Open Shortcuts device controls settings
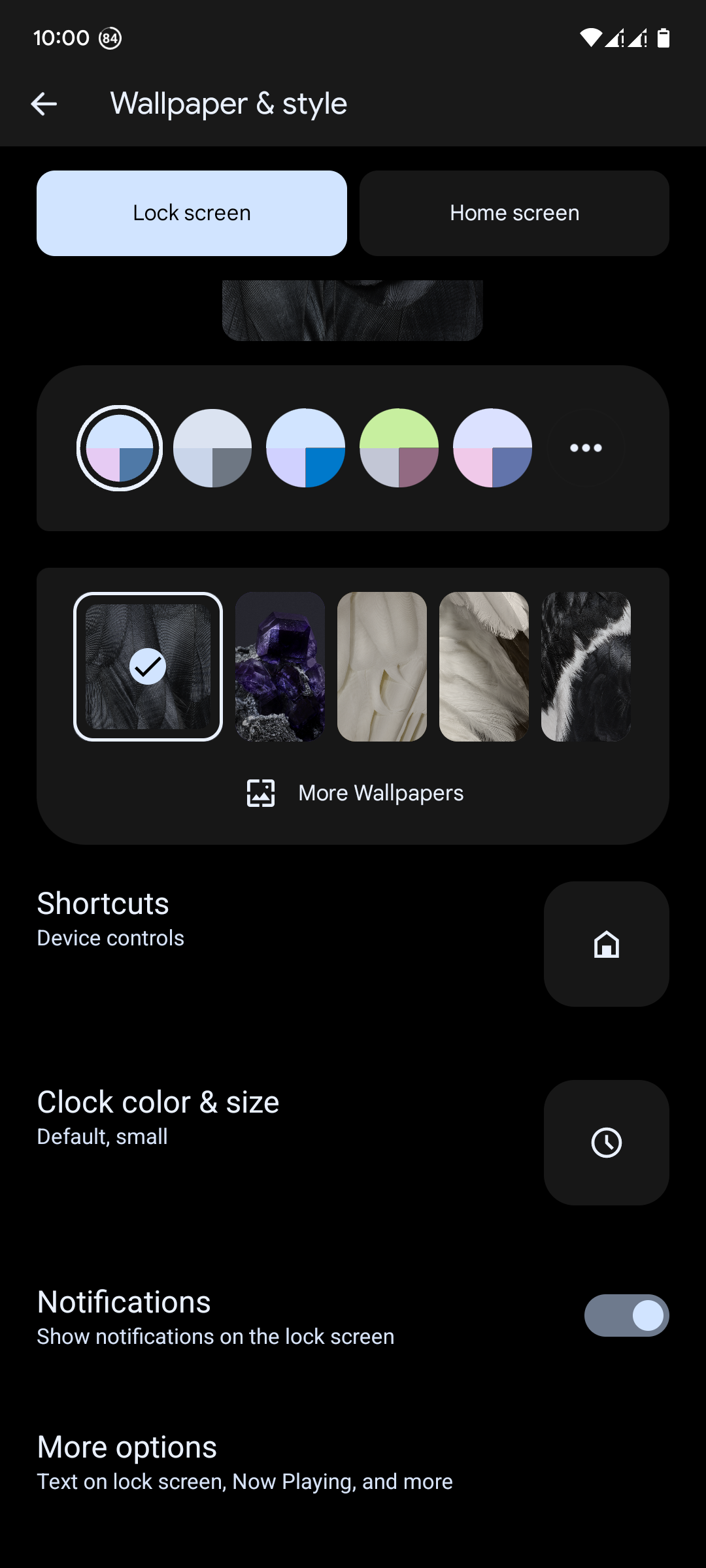This screenshot has height=1568, width=706. tap(606, 944)
